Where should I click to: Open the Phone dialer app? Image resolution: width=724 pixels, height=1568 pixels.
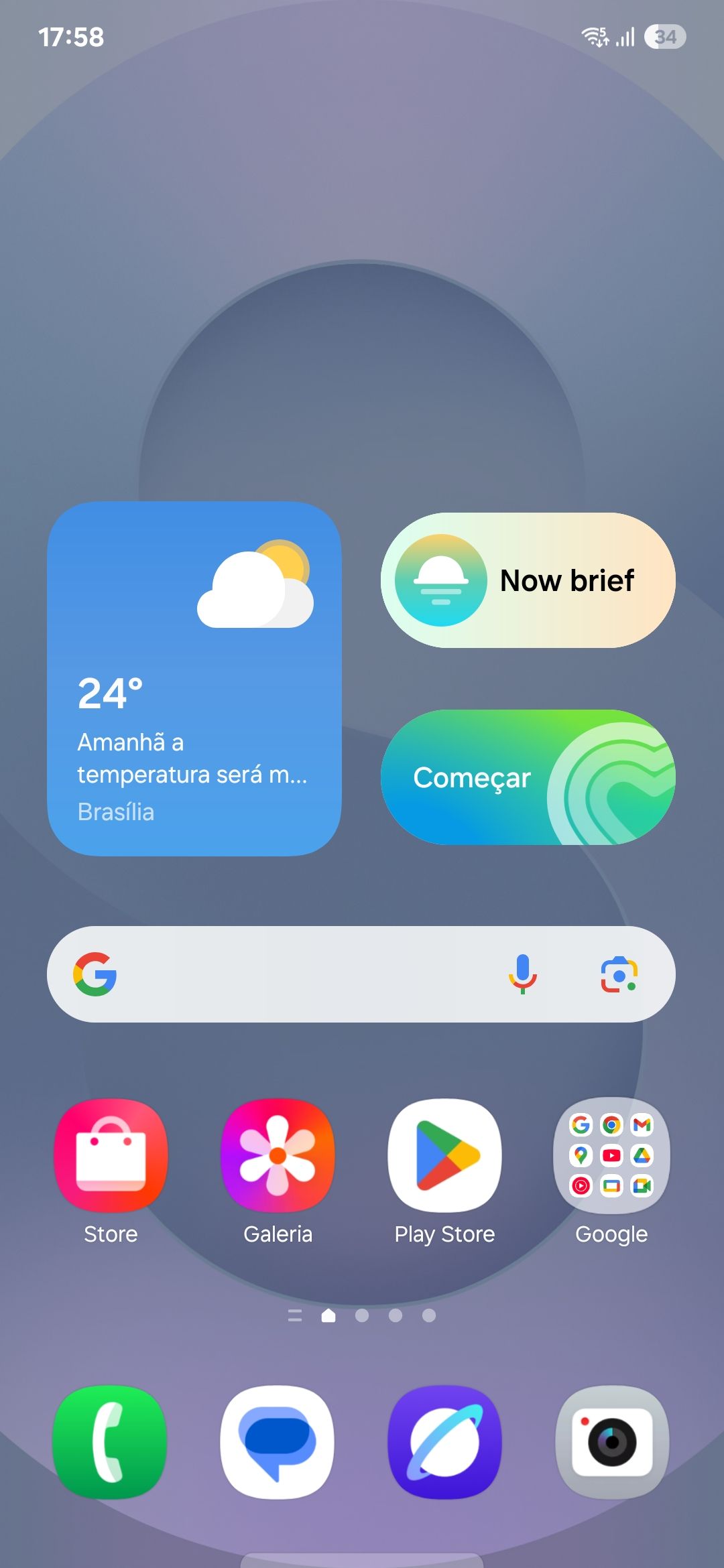(111, 1442)
